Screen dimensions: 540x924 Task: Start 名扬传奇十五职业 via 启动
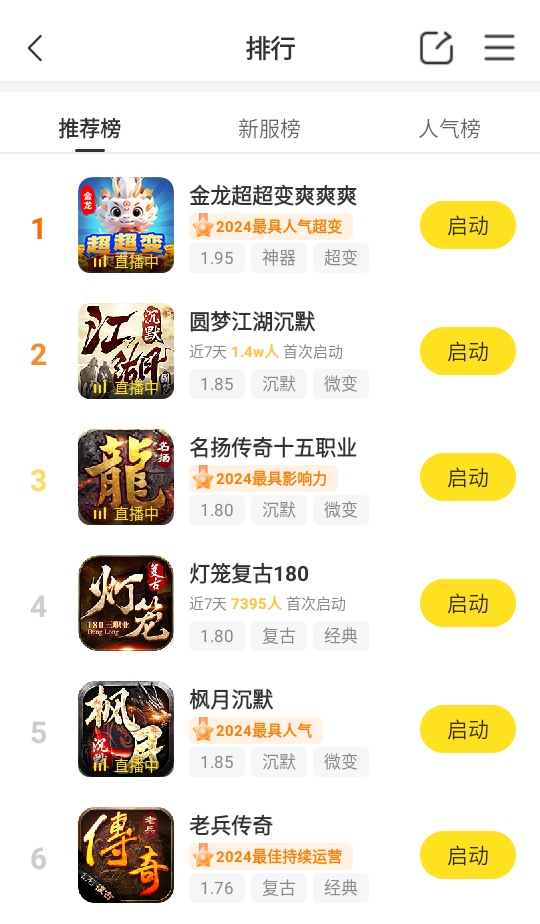coord(468,477)
